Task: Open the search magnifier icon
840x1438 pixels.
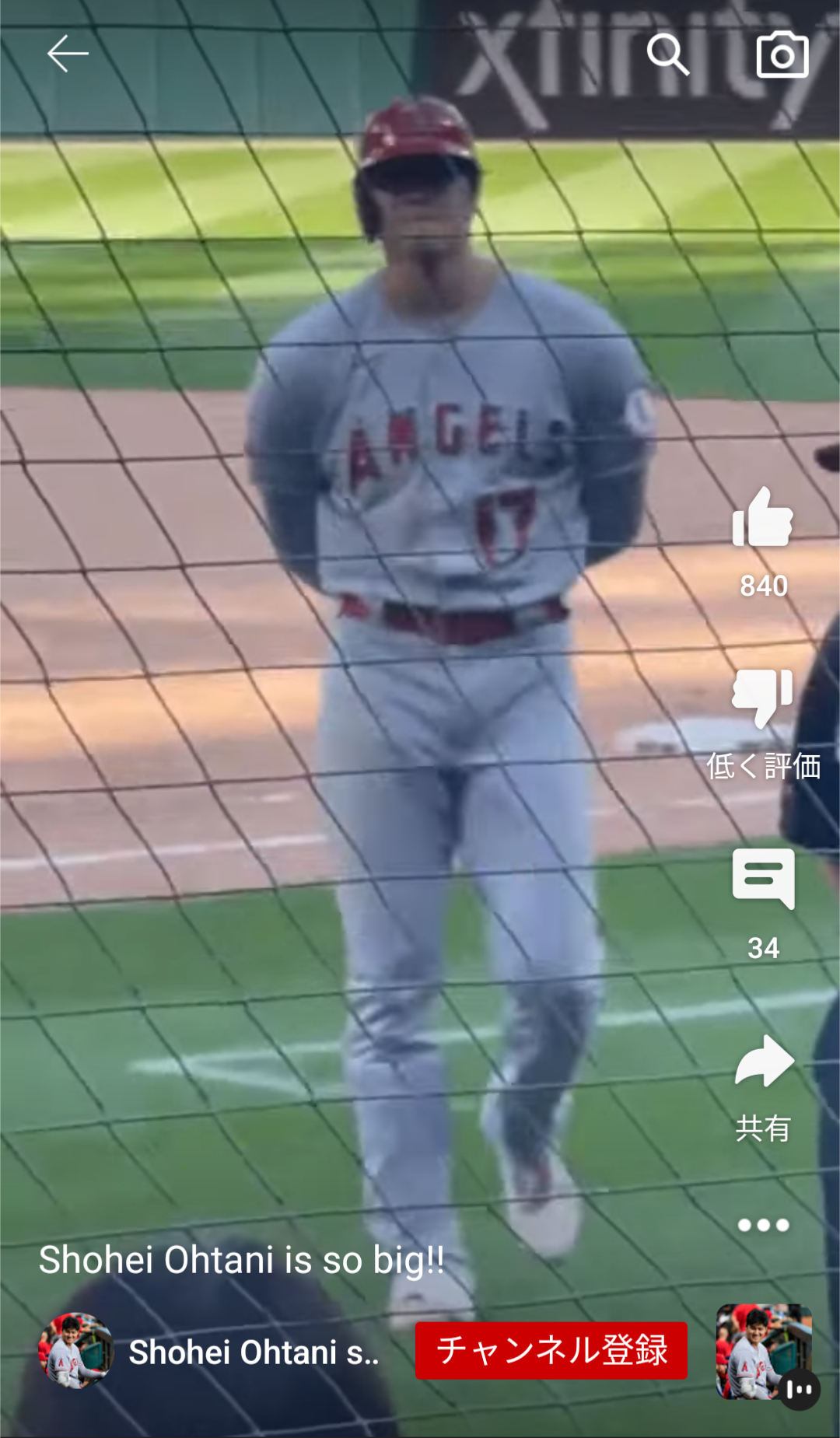Action: coord(668,54)
